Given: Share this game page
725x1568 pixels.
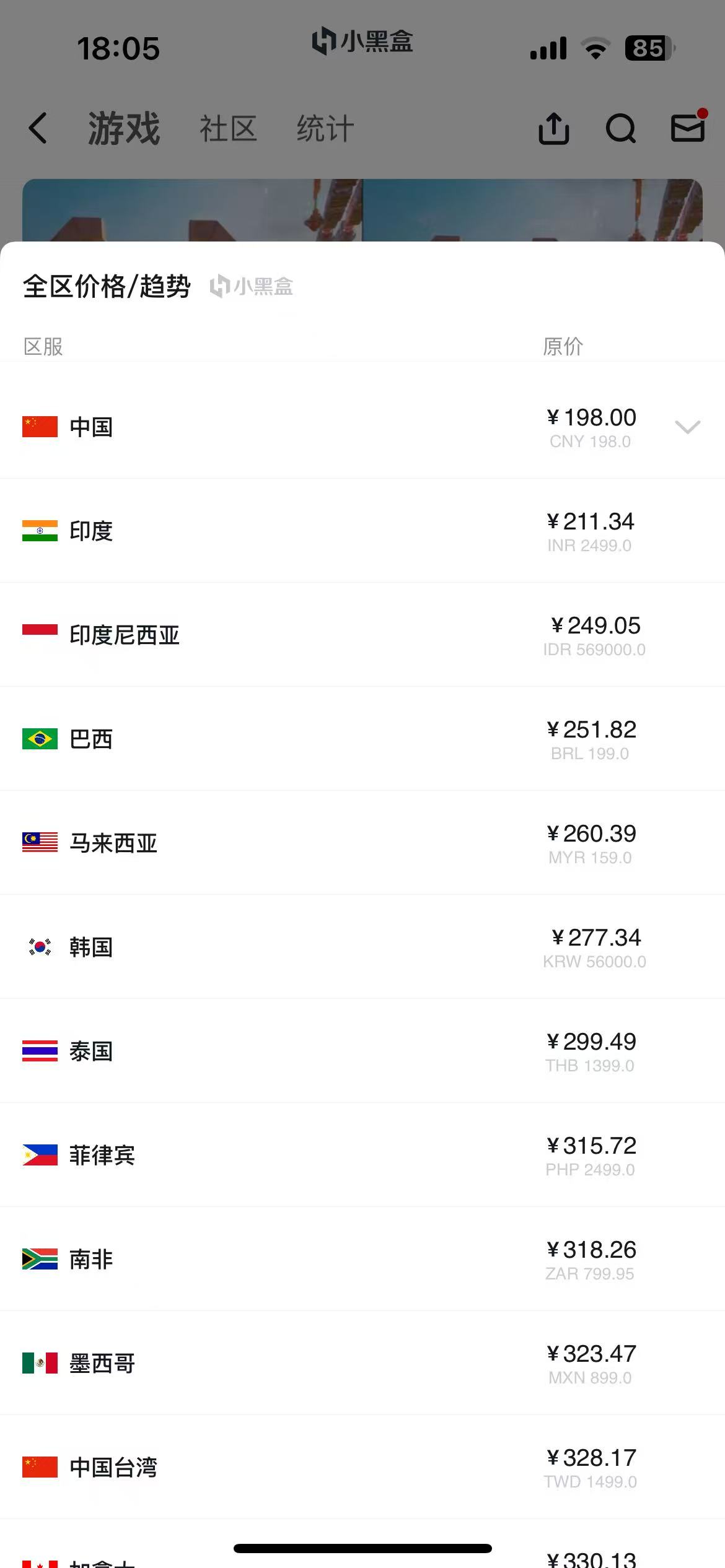Looking at the screenshot, I should [554, 129].
